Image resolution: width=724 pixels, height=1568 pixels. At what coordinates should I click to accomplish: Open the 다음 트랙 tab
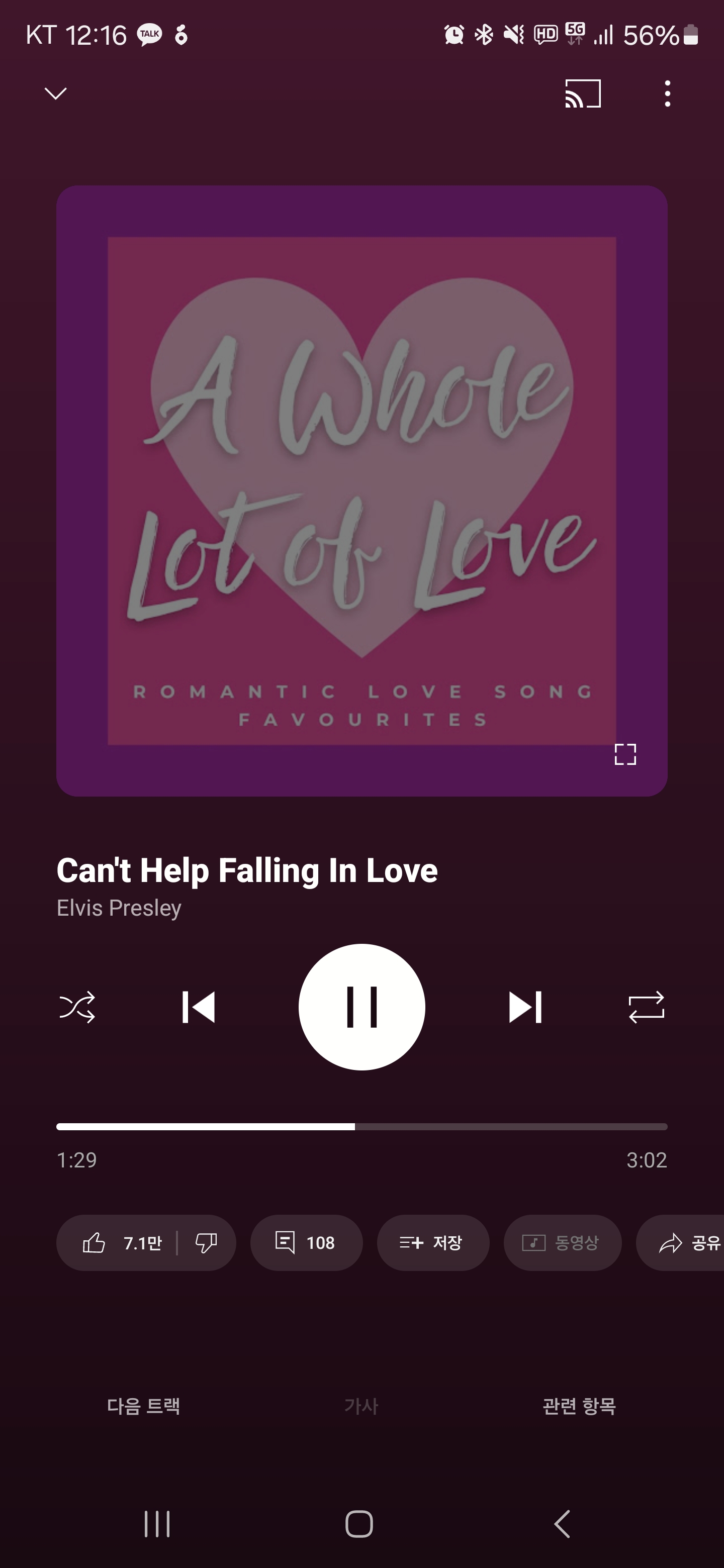pos(144,1406)
